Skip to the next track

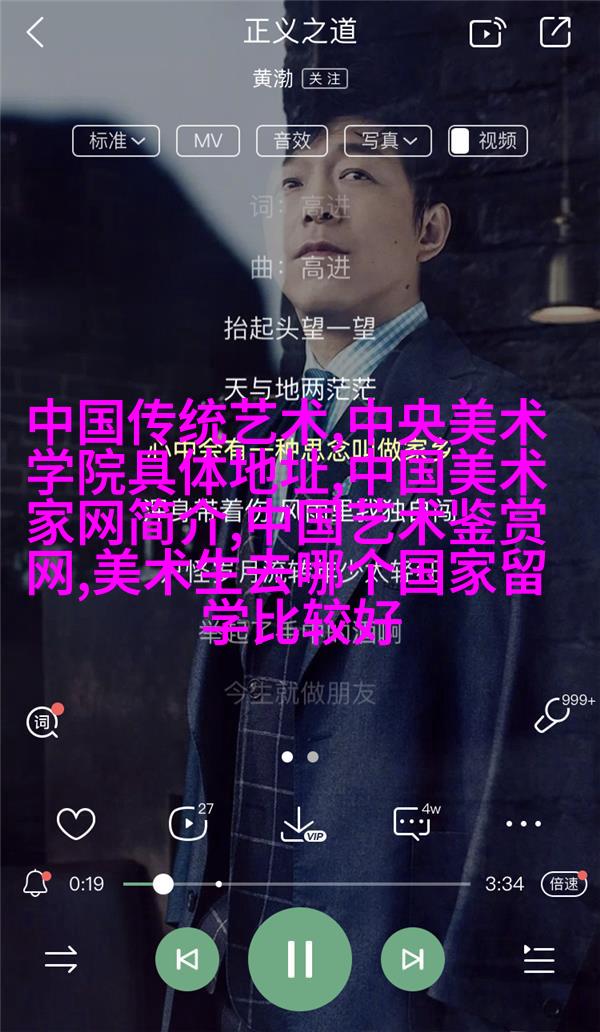pos(411,960)
